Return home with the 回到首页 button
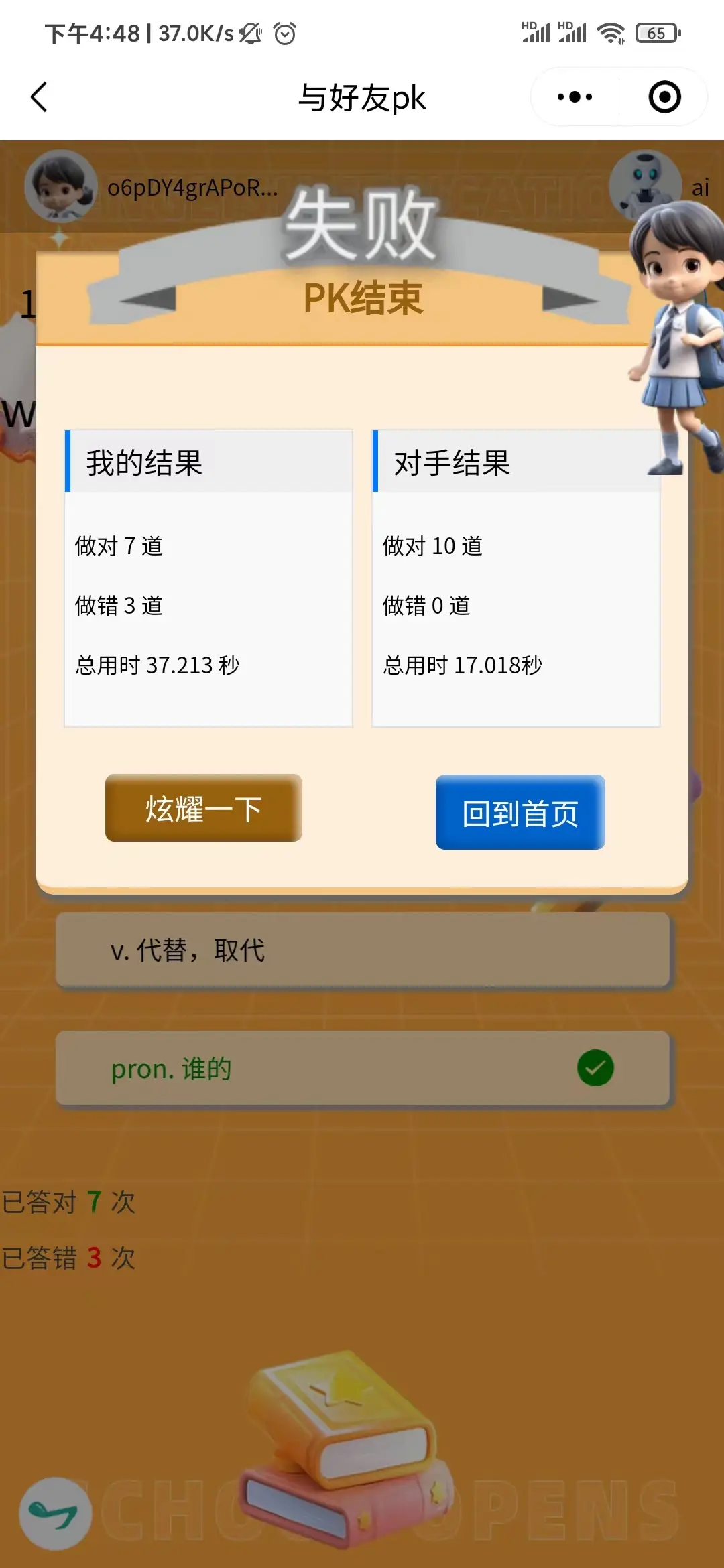This screenshot has height=1568, width=724. click(520, 813)
